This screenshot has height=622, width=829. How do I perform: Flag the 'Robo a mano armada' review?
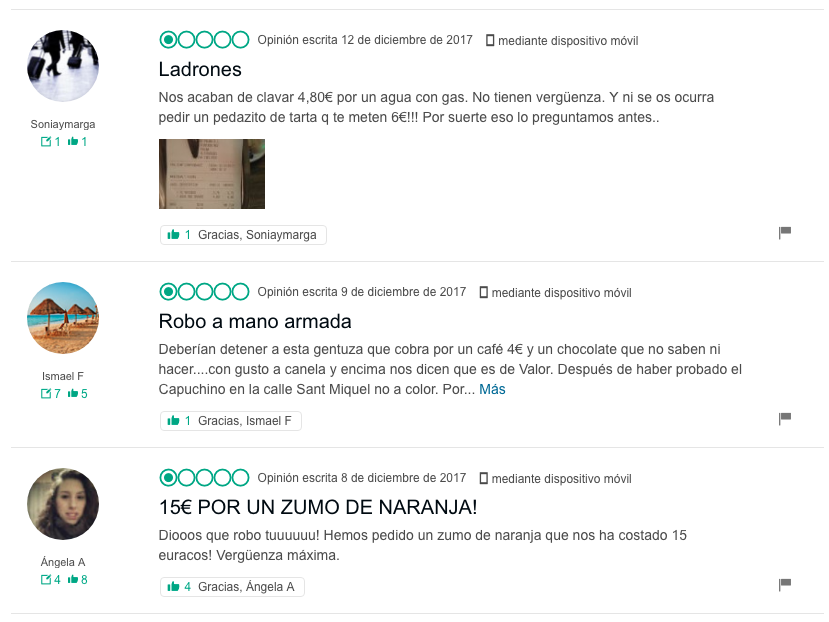coord(785,419)
